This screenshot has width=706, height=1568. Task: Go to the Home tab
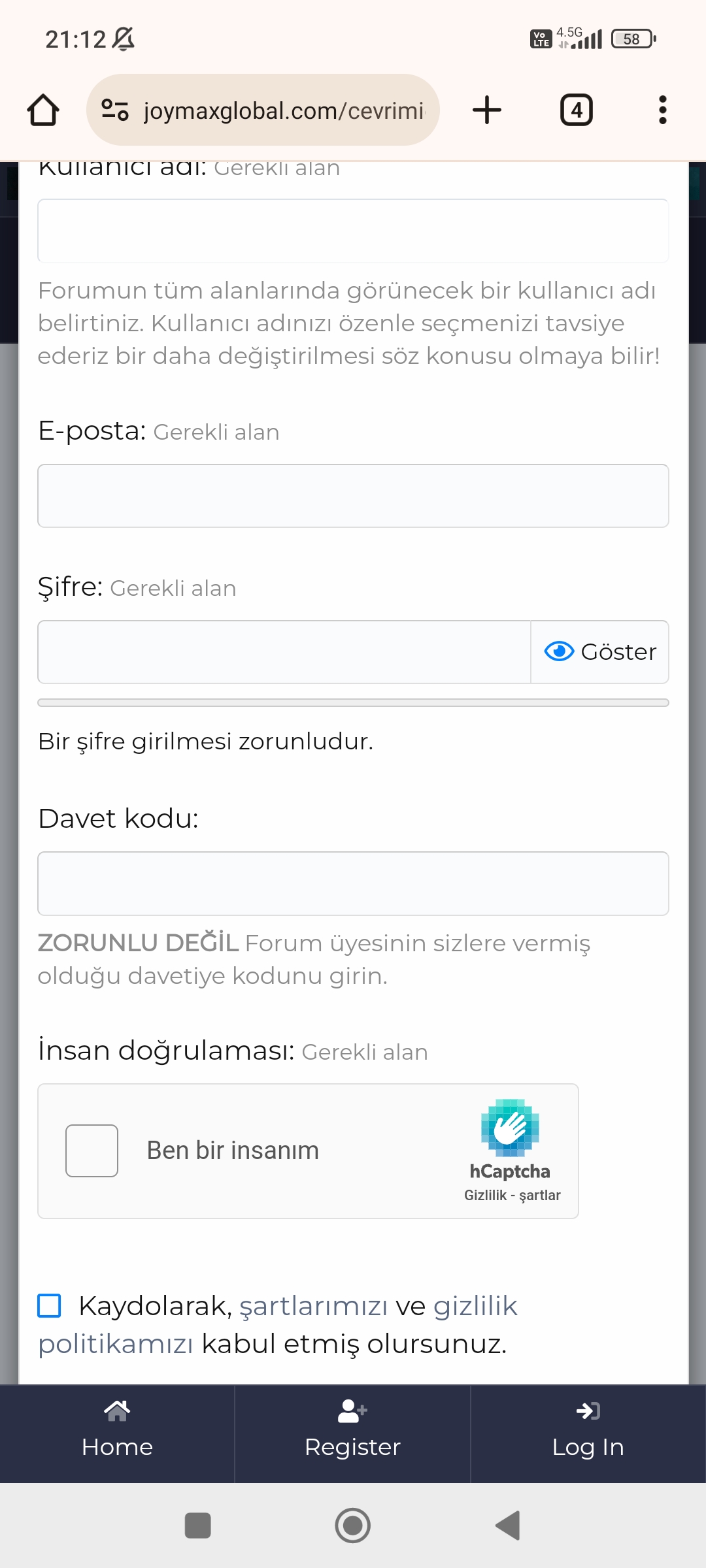117,1433
